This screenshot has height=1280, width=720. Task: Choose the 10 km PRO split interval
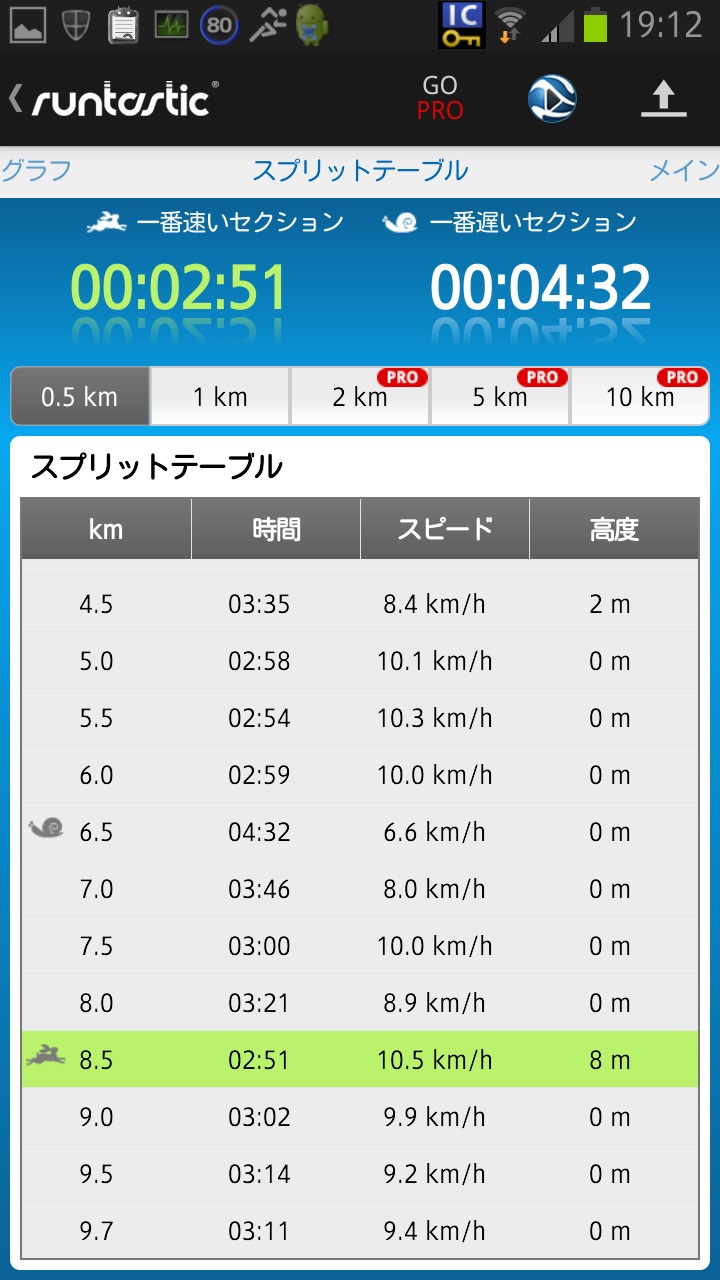640,397
